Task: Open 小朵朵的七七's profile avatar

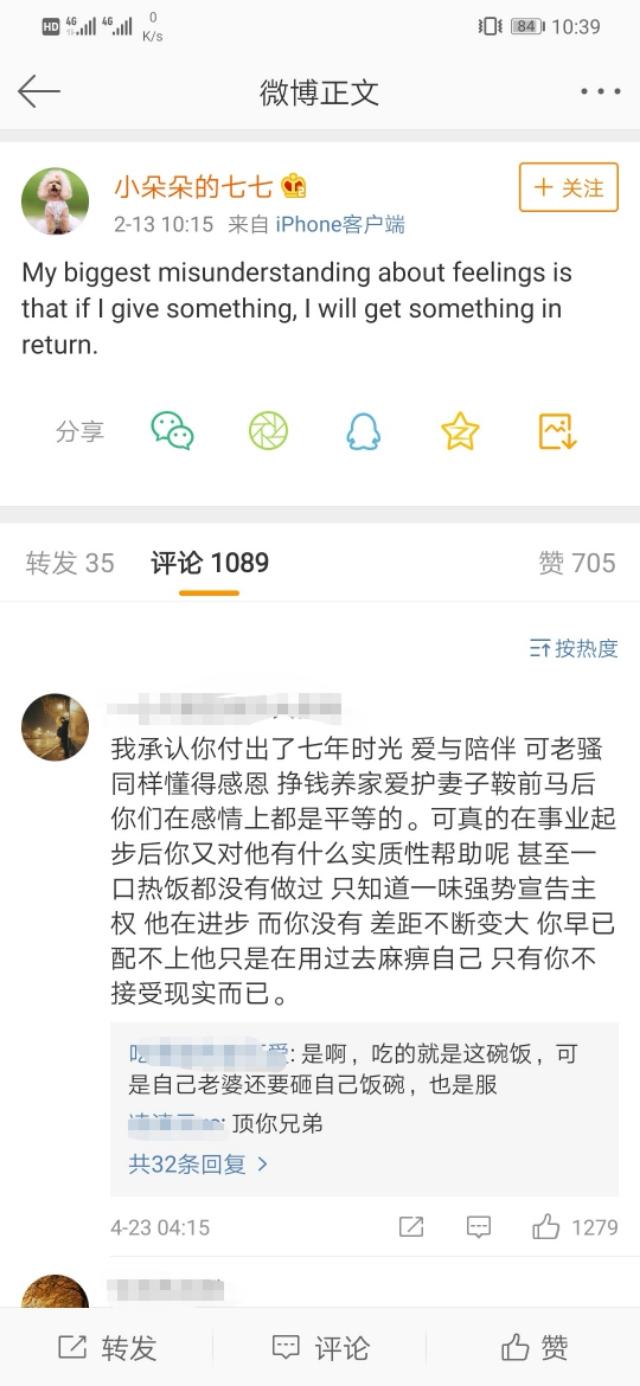Action: click(x=55, y=201)
